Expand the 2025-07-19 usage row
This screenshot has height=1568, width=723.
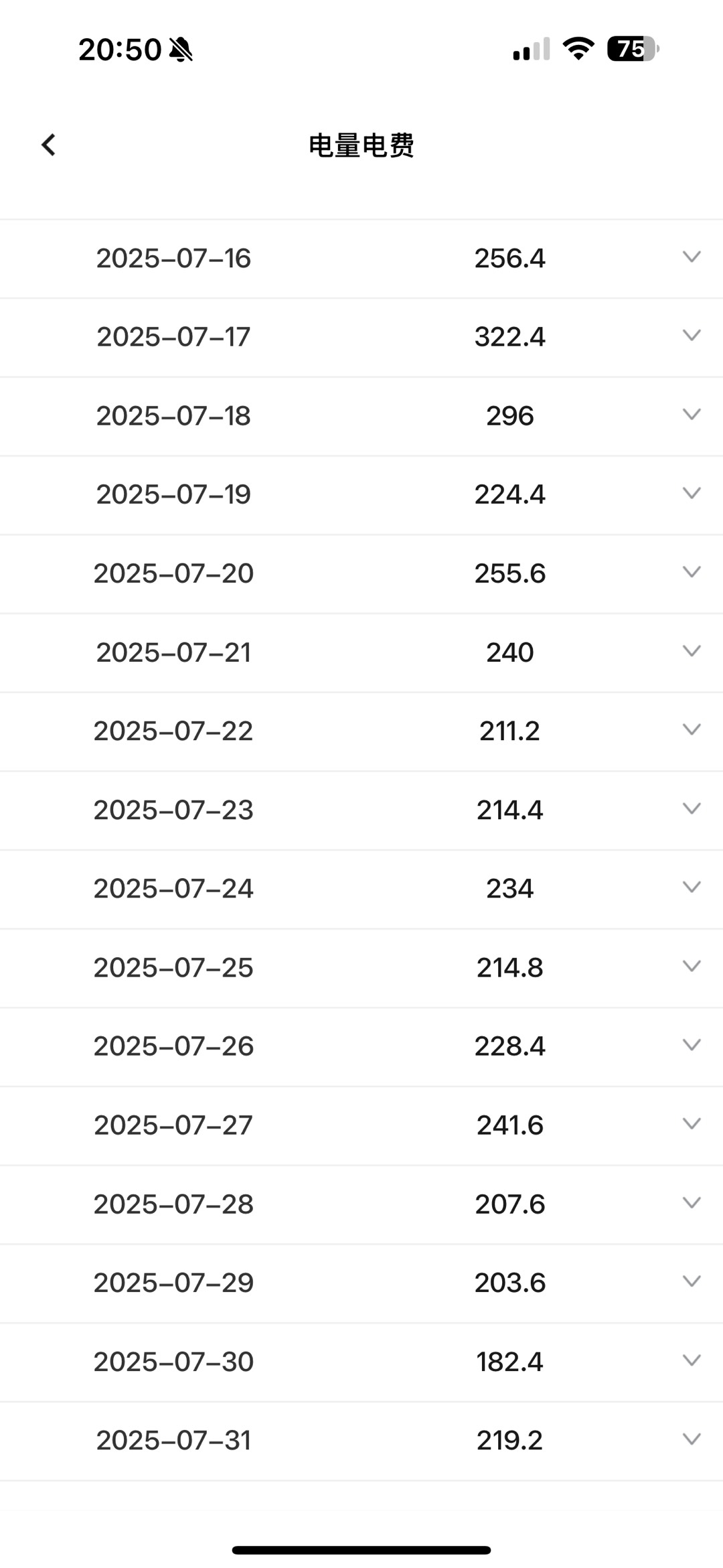point(691,493)
